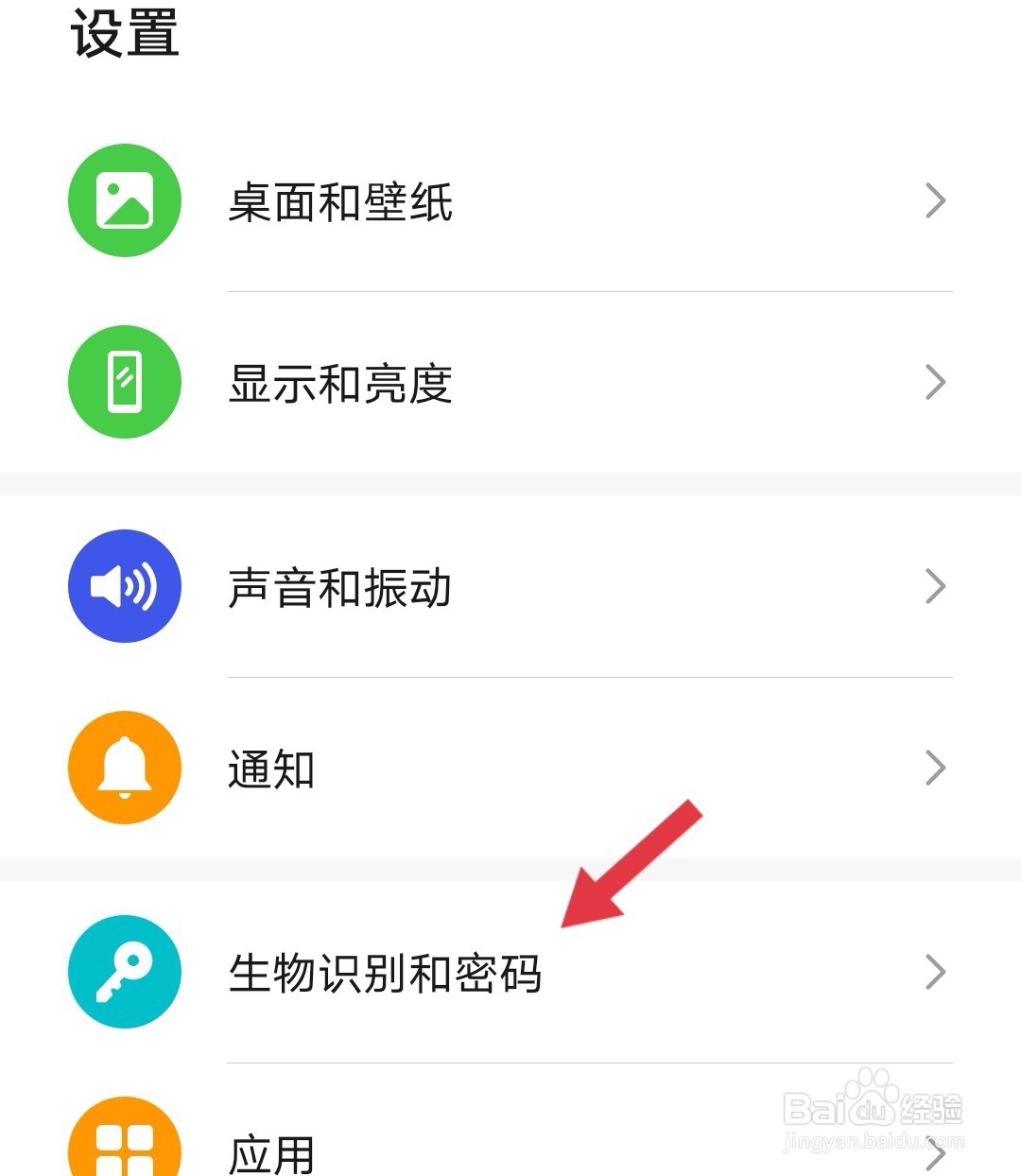Expand the 显示和亮度 row chevron
This screenshot has height=1176, width=1021.
(x=936, y=382)
